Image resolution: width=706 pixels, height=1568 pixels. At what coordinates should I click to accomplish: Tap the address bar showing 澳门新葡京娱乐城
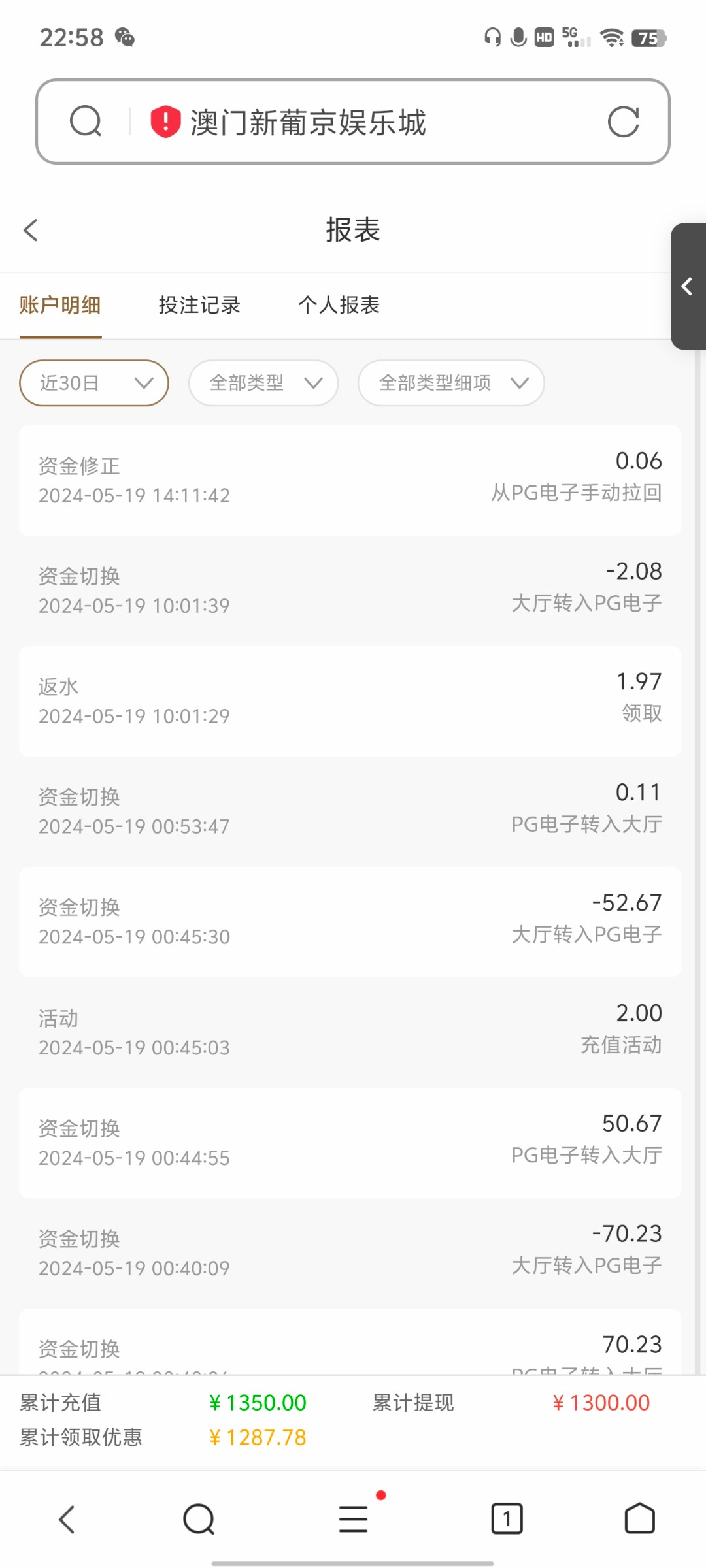[353, 122]
